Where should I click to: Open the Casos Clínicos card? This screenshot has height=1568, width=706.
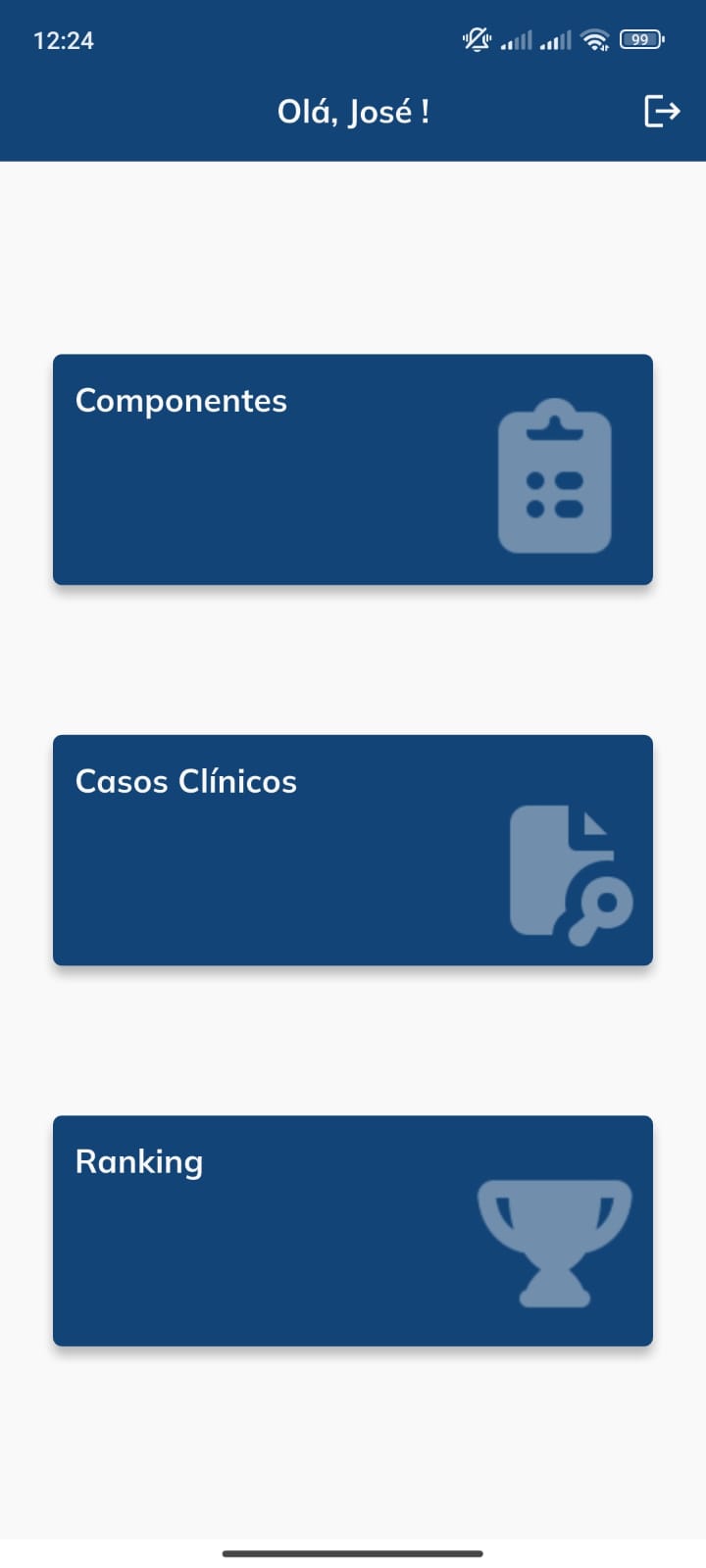[x=353, y=850]
